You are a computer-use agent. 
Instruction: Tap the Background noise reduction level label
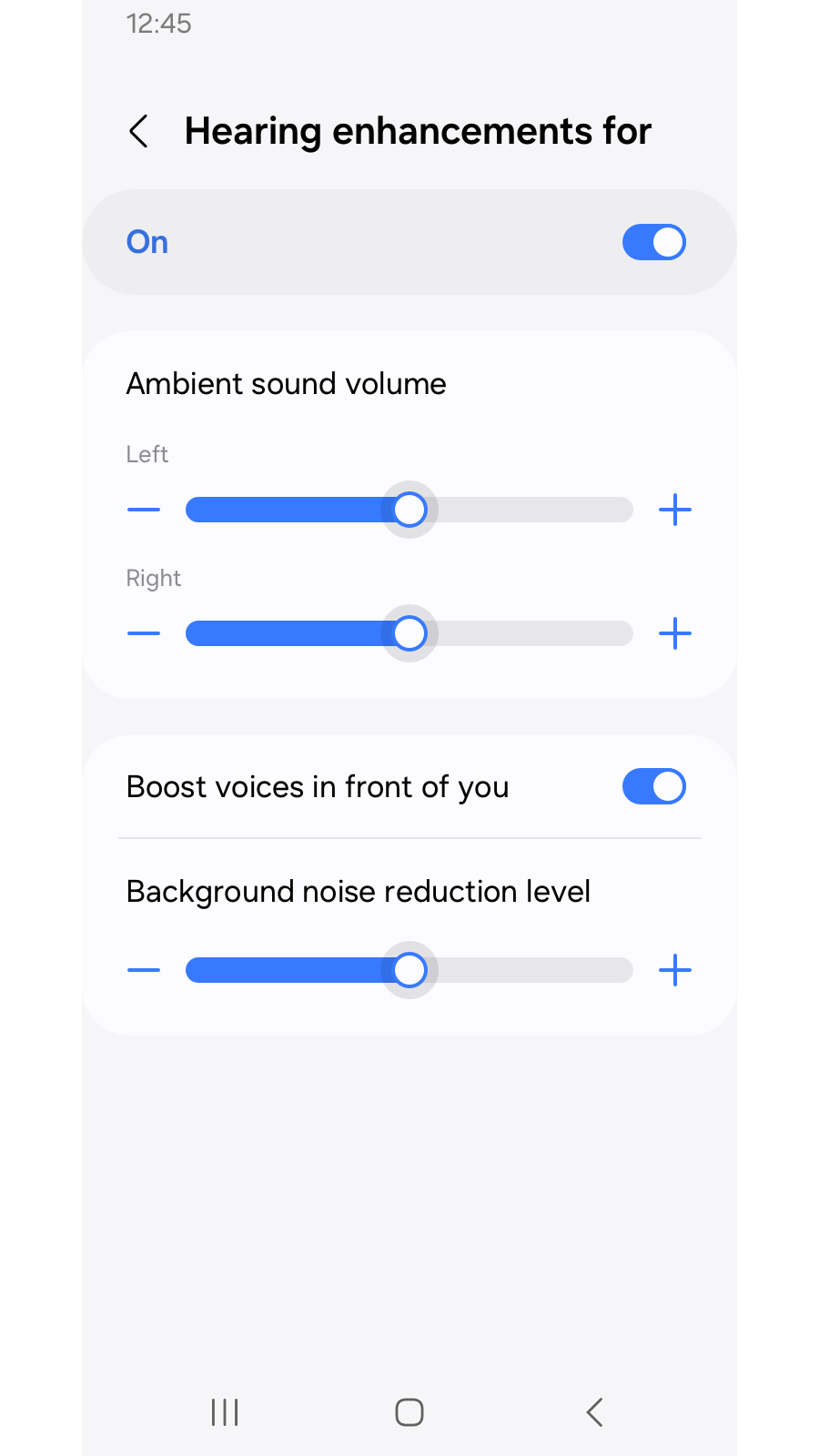pos(359,892)
